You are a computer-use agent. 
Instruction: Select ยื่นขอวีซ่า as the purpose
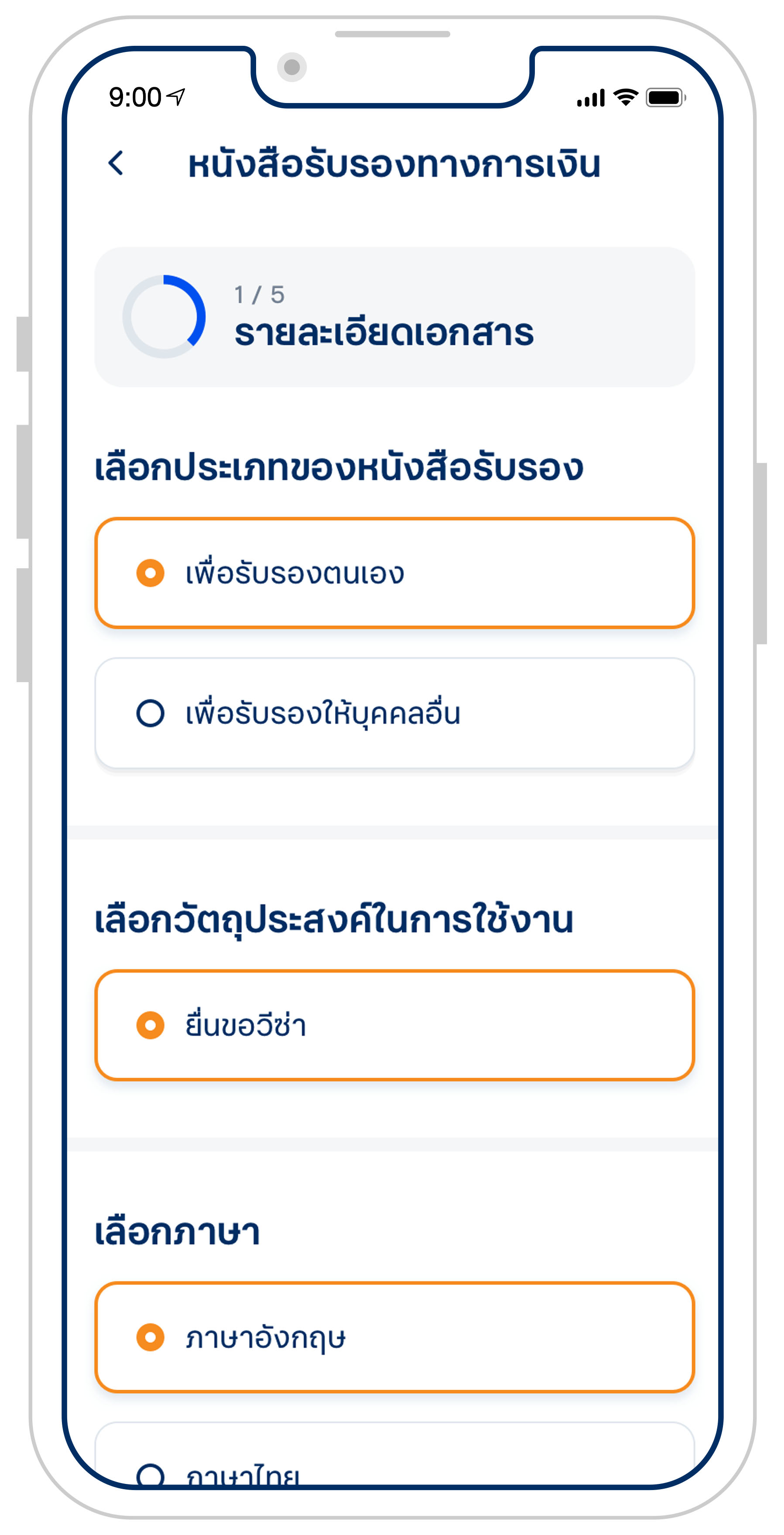pyautogui.click(x=394, y=1025)
